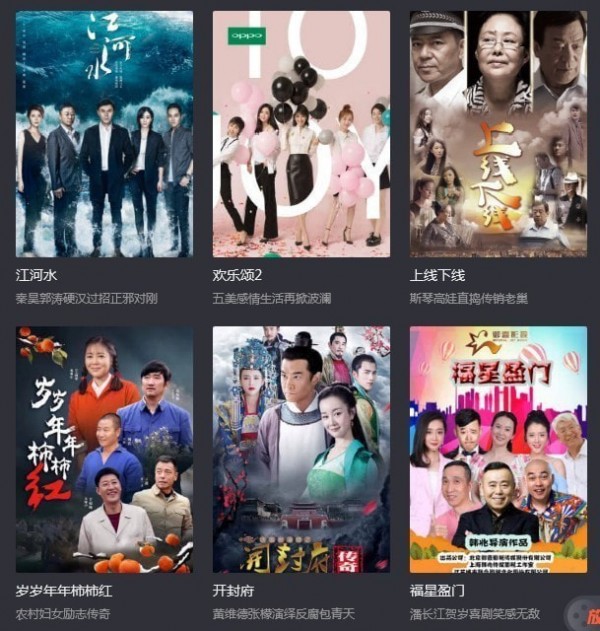Open the 欢乐颂2 series tile
Viewport: 600px width, 631px height.
tap(301, 134)
